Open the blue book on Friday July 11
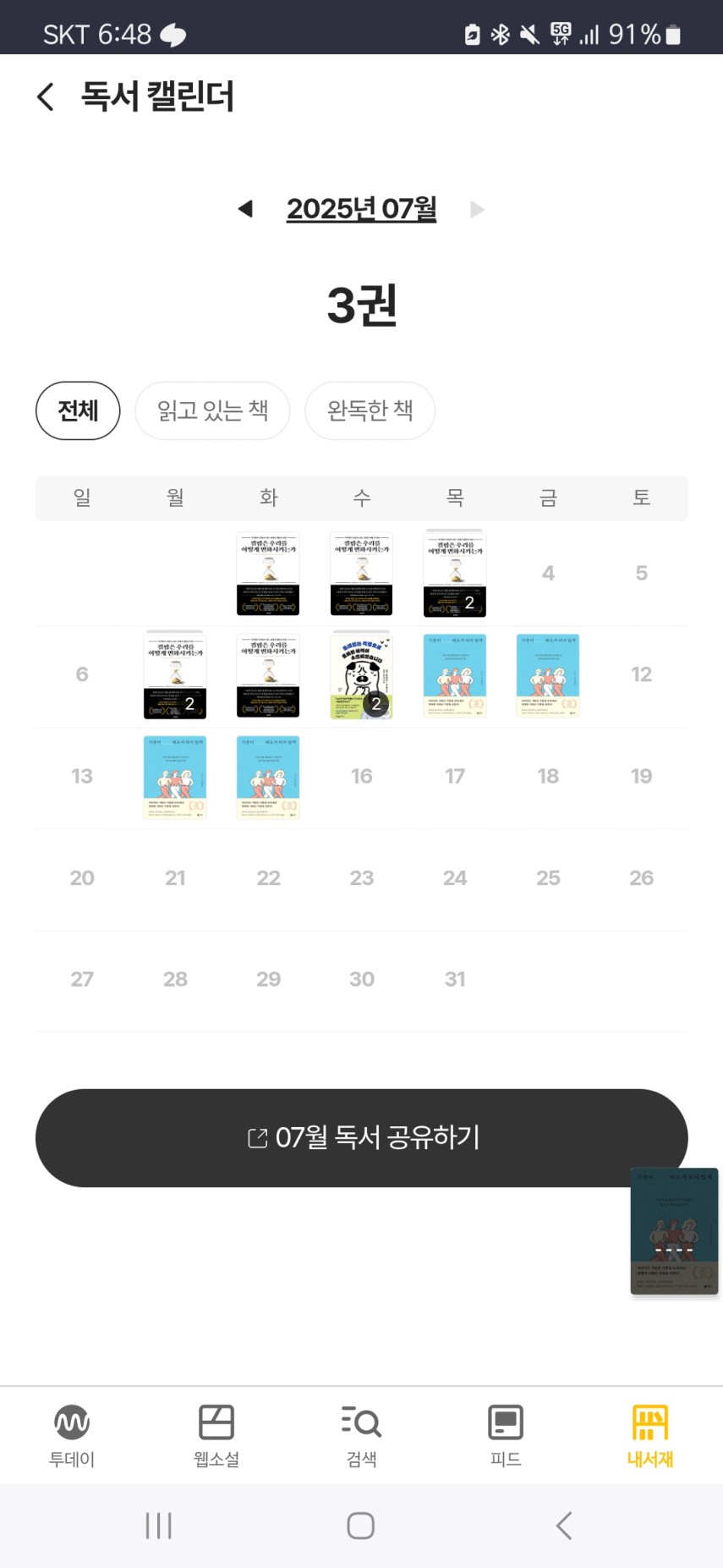The width and height of the screenshot is (723, 1568). pos(548,675)
